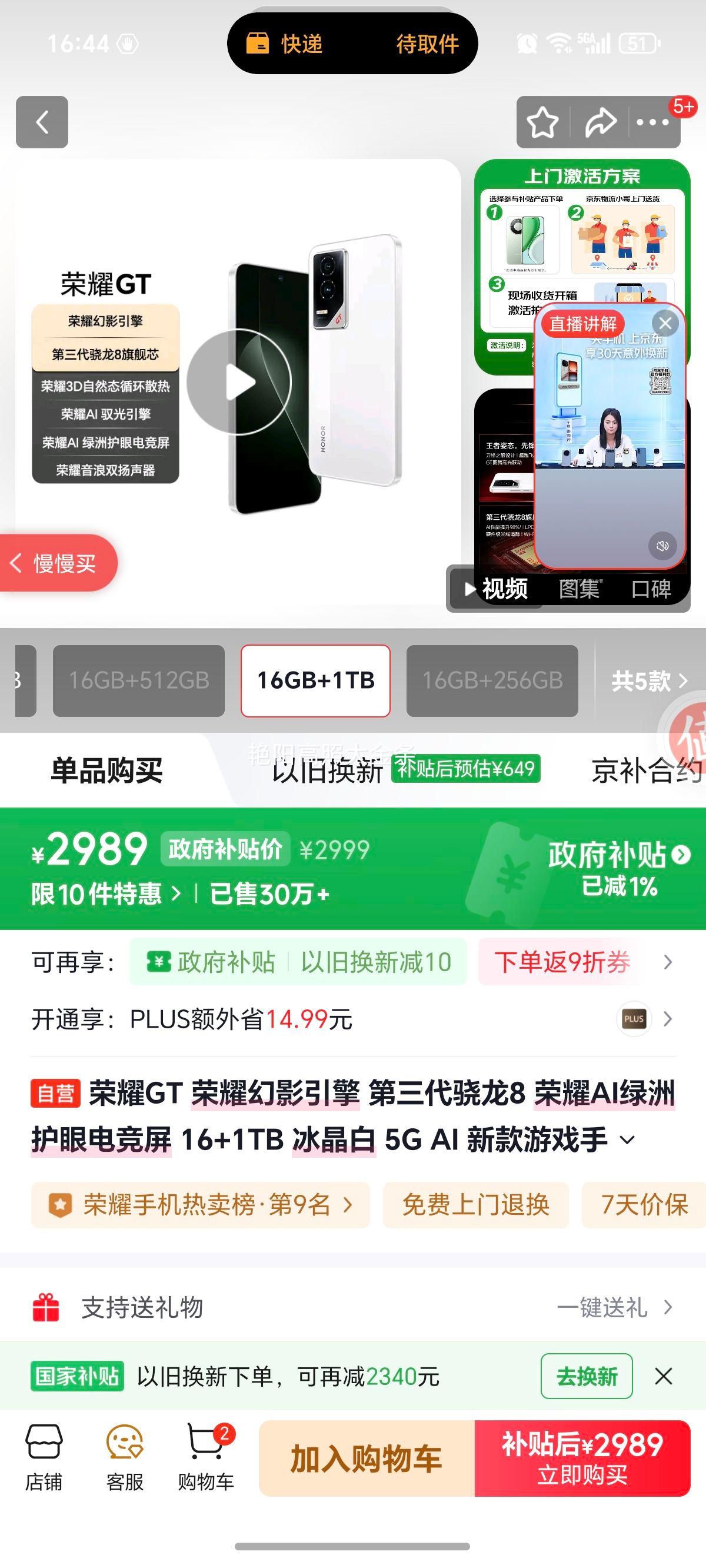This screenshot has height=1568, width=706.
Task: Close the 直播讲解 live stream popup
Action: (665, 323)
